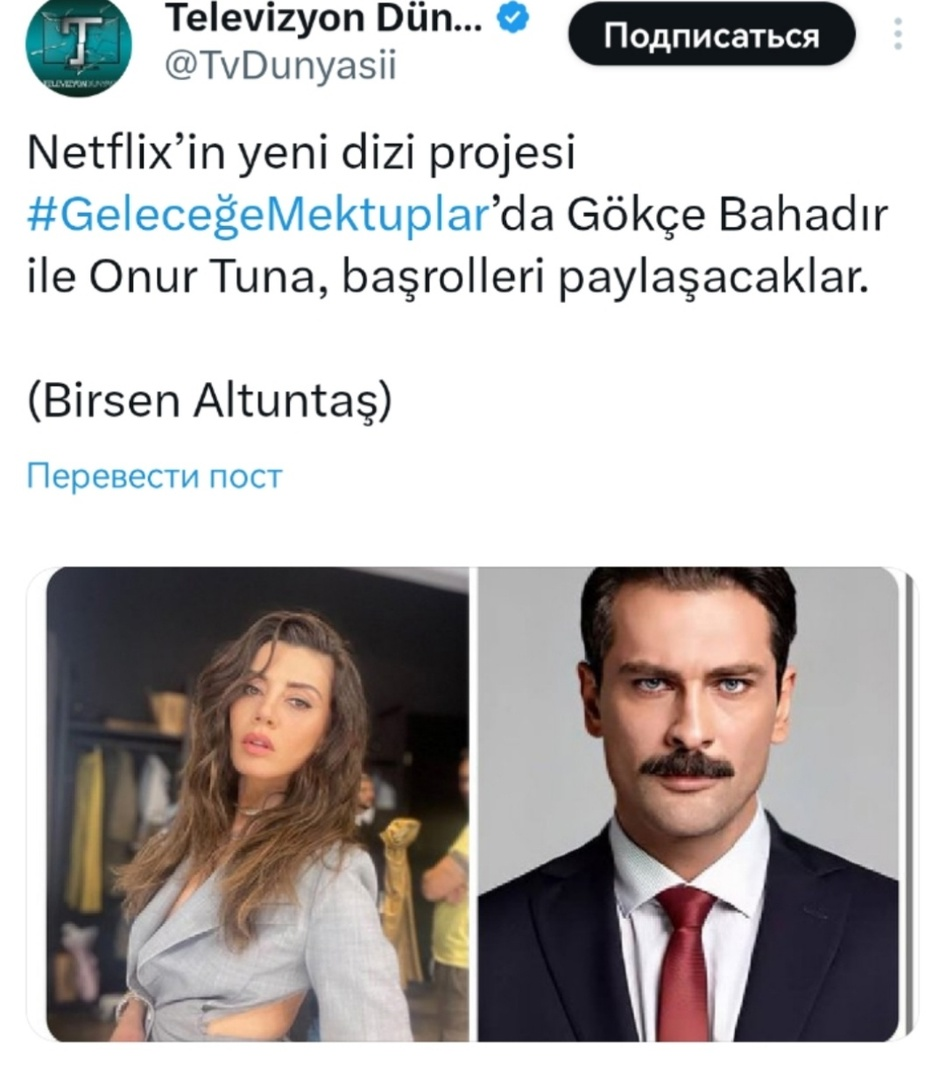This screenshot has height=1080, width=946.
Task: Tap the Подписаться follow button
Action: pos(711,34)
